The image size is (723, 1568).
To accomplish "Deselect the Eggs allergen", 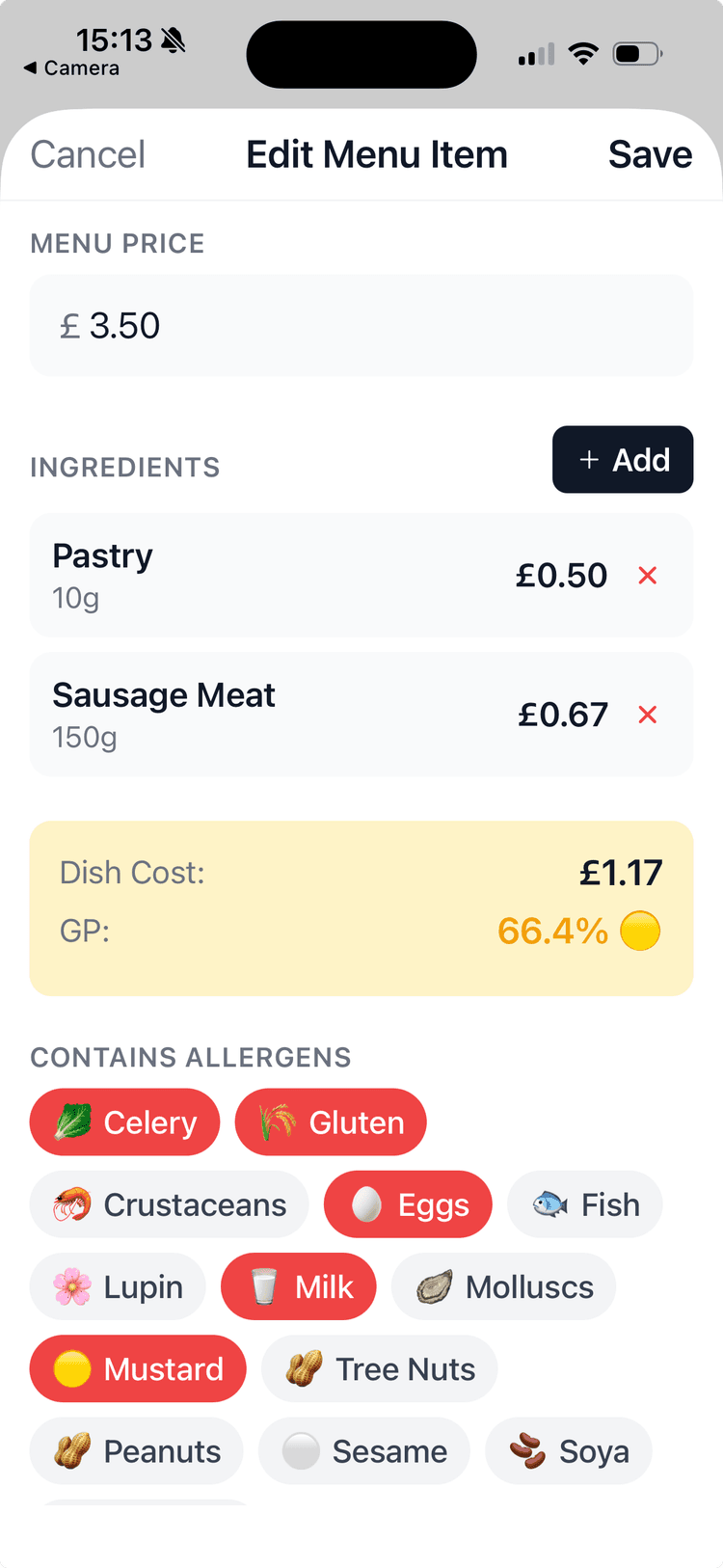I will [408, 1203].
